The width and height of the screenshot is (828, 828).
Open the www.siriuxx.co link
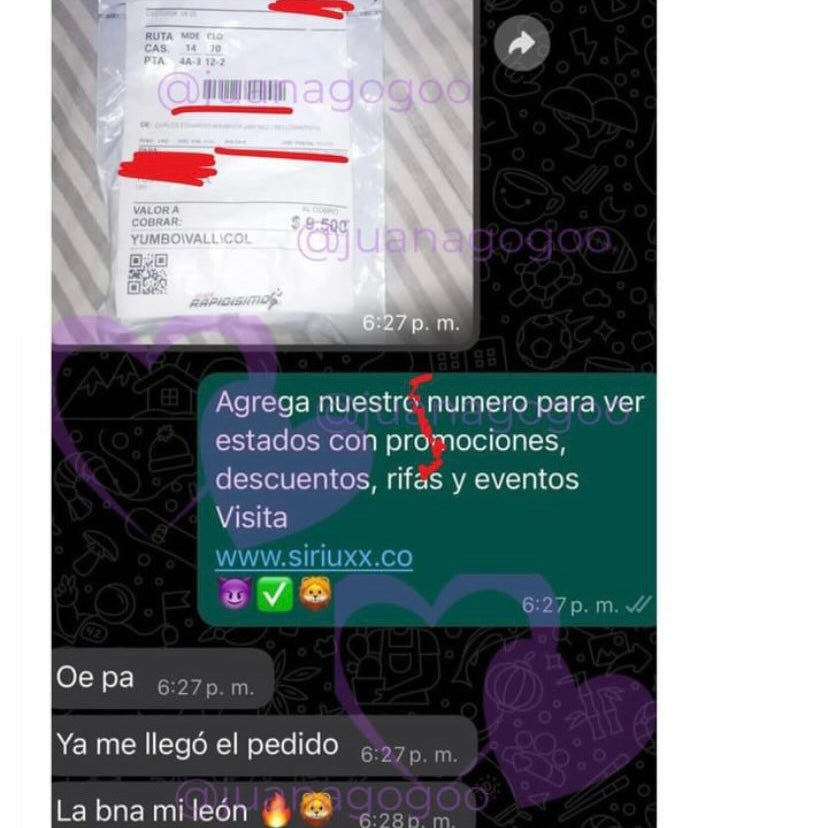coord(314,556)
